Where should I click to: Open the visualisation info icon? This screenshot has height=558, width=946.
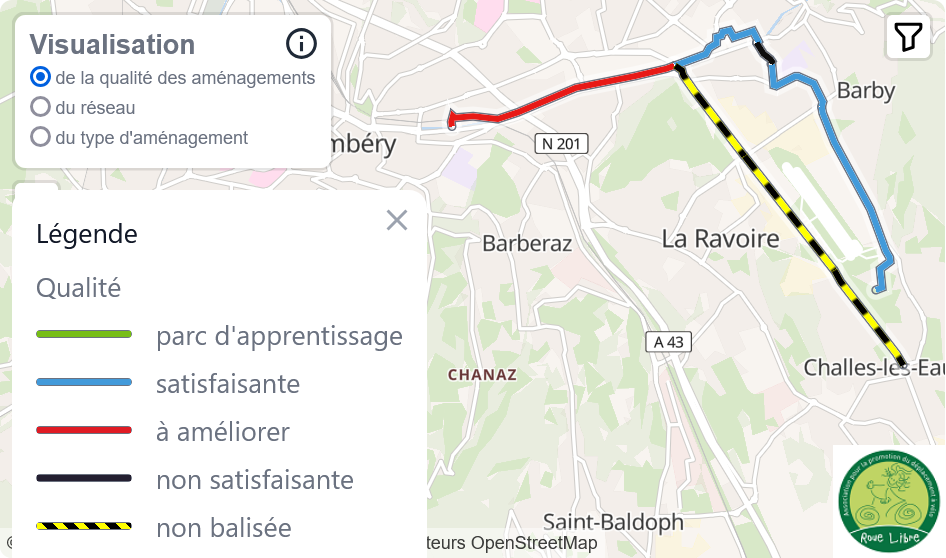point(301,44)
